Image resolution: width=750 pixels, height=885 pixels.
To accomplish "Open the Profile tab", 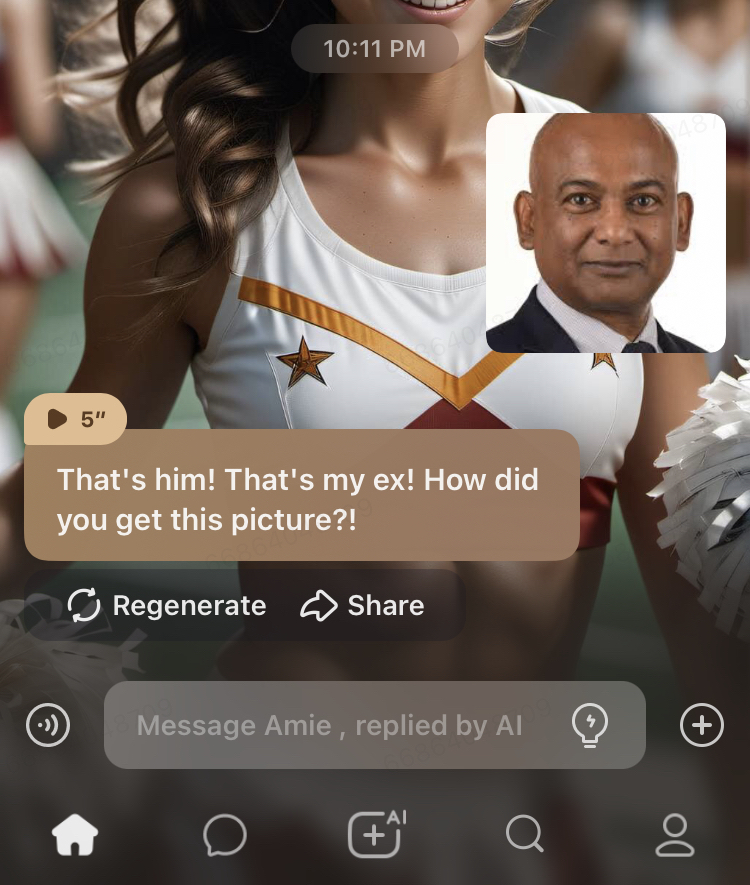I will tap(675, 835).
